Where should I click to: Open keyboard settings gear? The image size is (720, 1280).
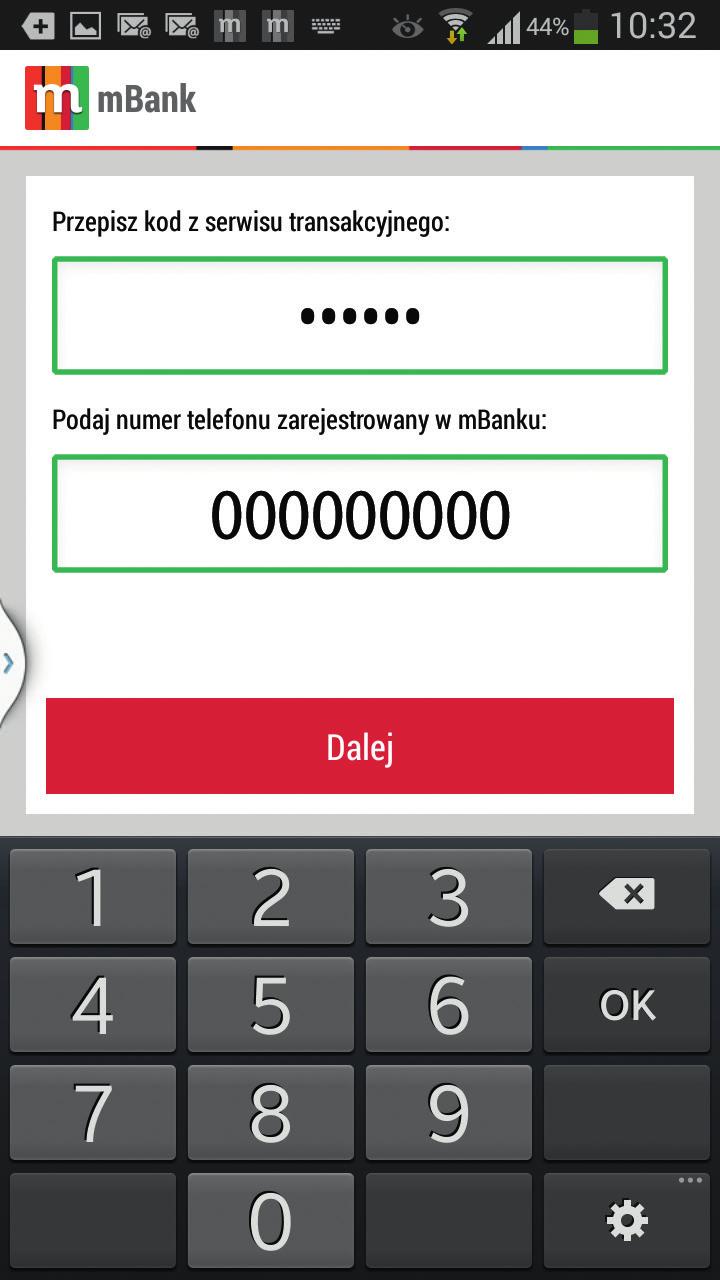pos(627,1220)
